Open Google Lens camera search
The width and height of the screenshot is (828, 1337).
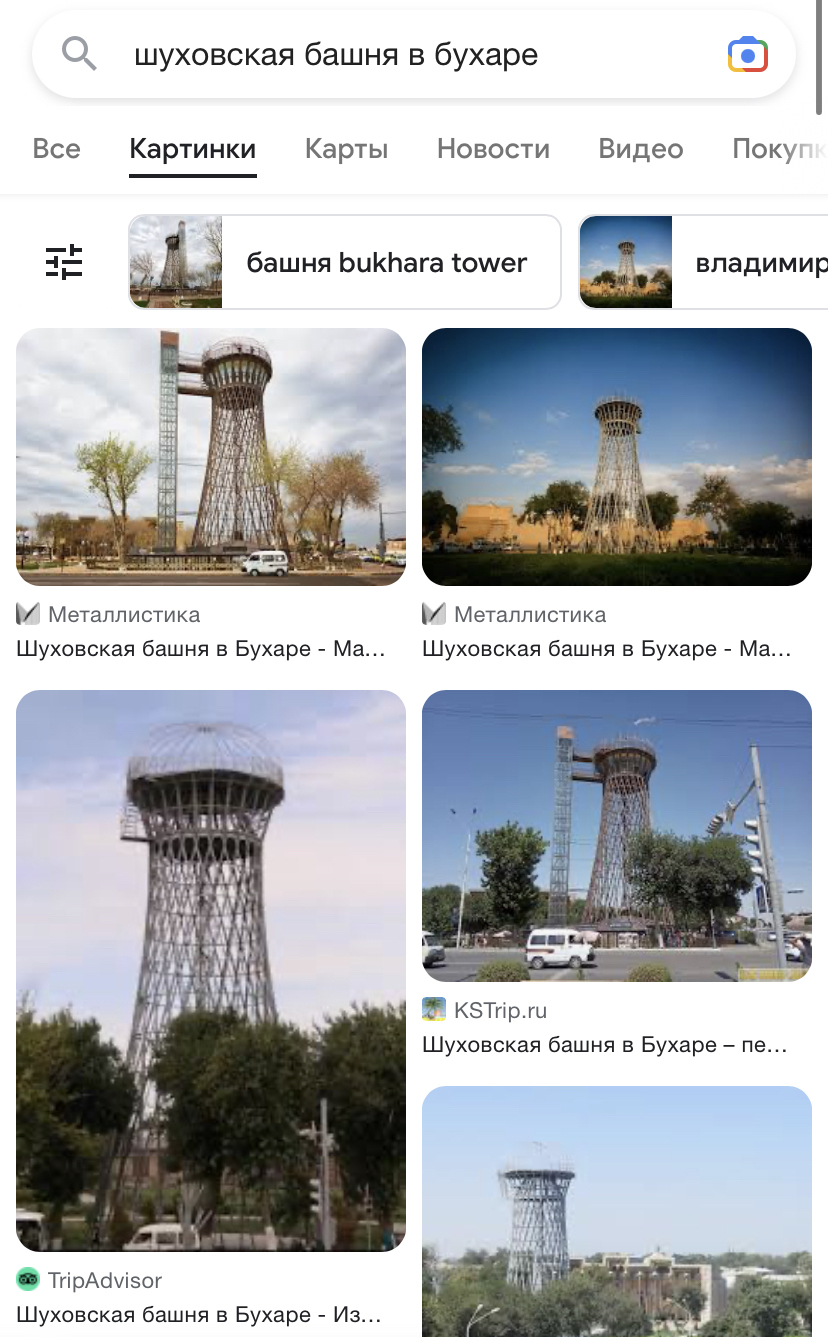tap(747, 55)
